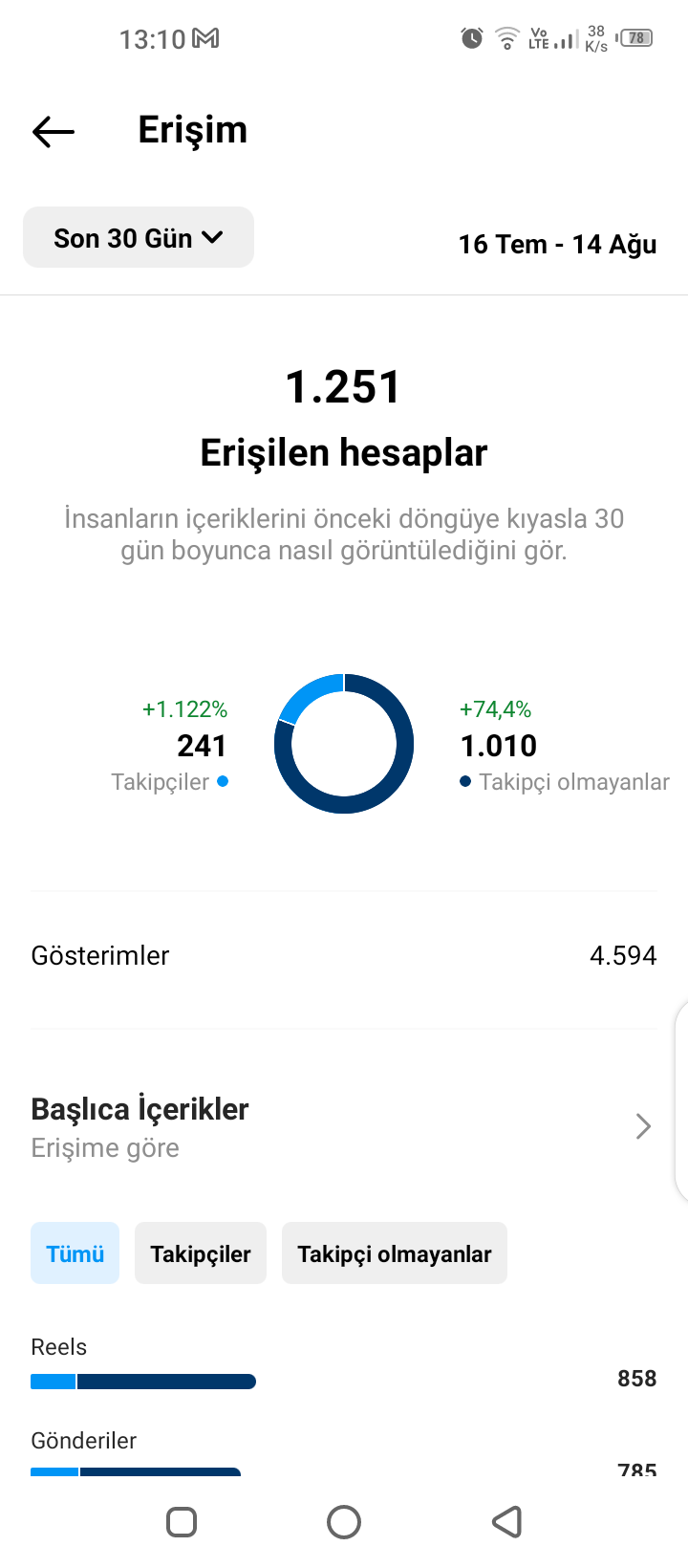
Task: Select the Tümü filter chip
Action: (x=75, y=1253)
